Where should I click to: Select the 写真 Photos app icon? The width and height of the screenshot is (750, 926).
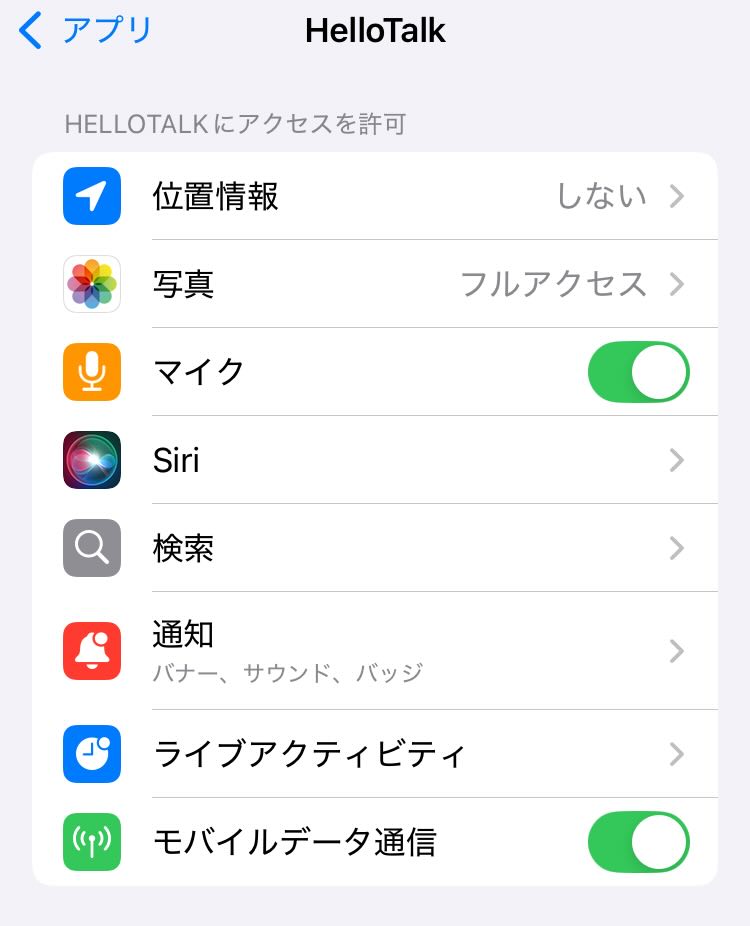(91, 284)
